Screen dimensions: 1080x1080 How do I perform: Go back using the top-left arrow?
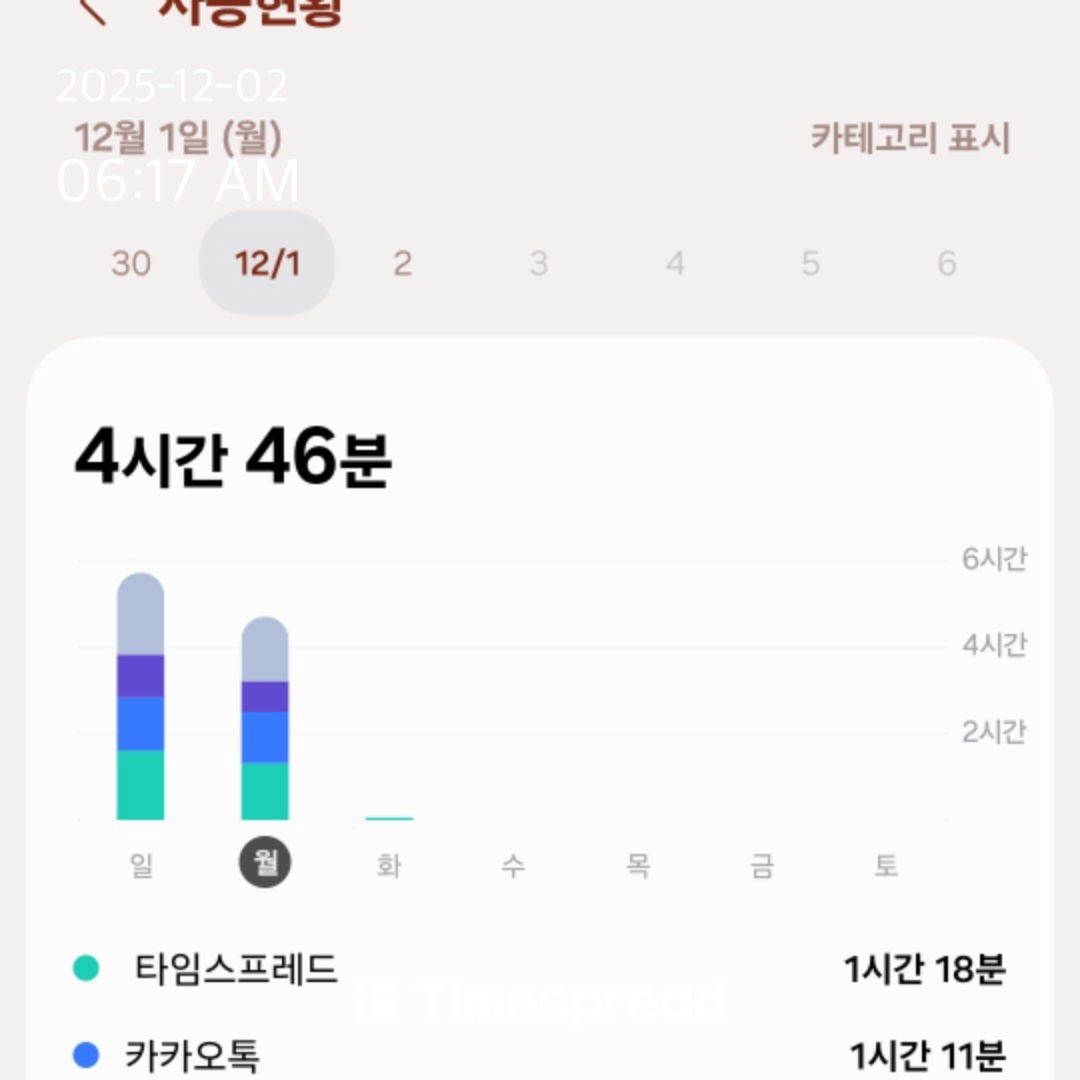pyautogui.click(x=92, y=10)
